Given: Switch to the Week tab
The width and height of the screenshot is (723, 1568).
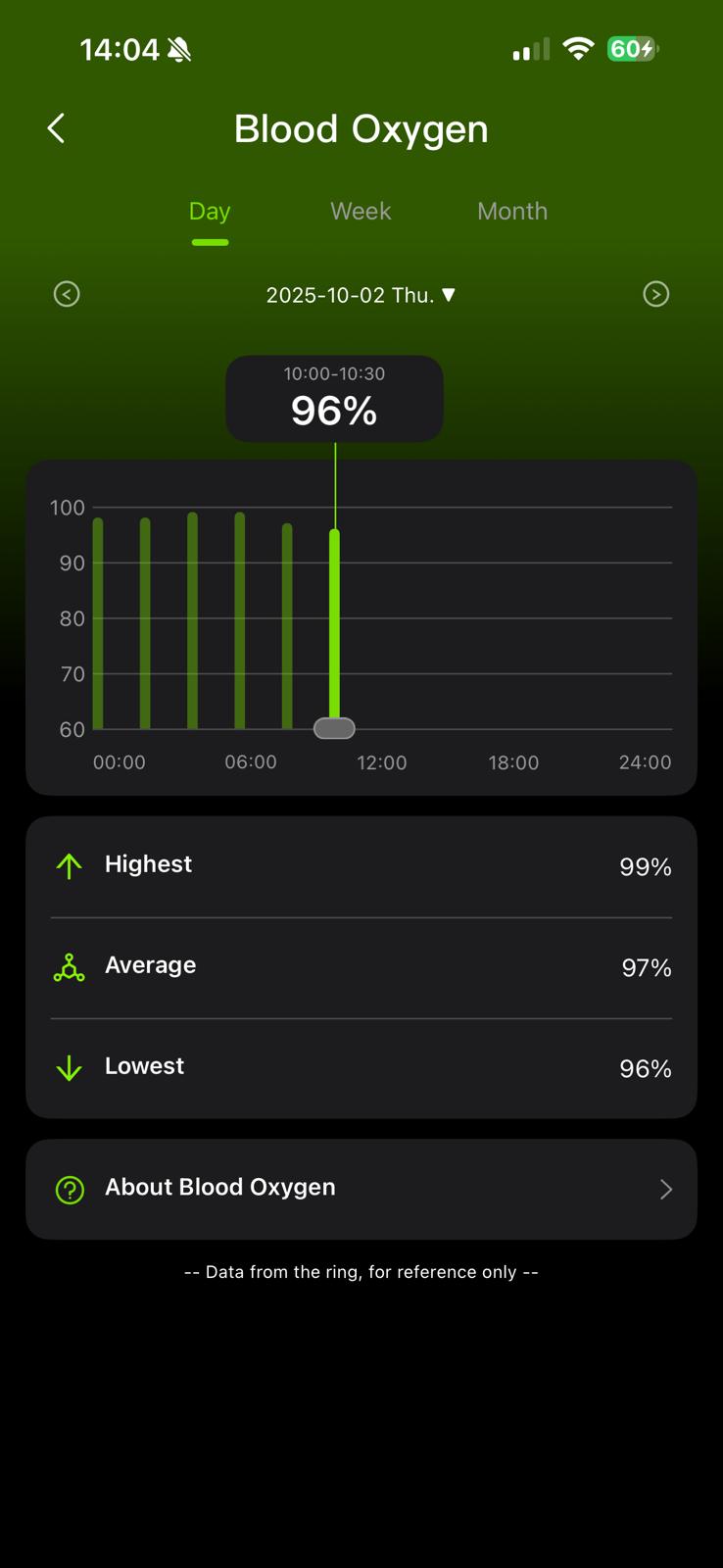Looking at the screenshot, I should point(361,212).
